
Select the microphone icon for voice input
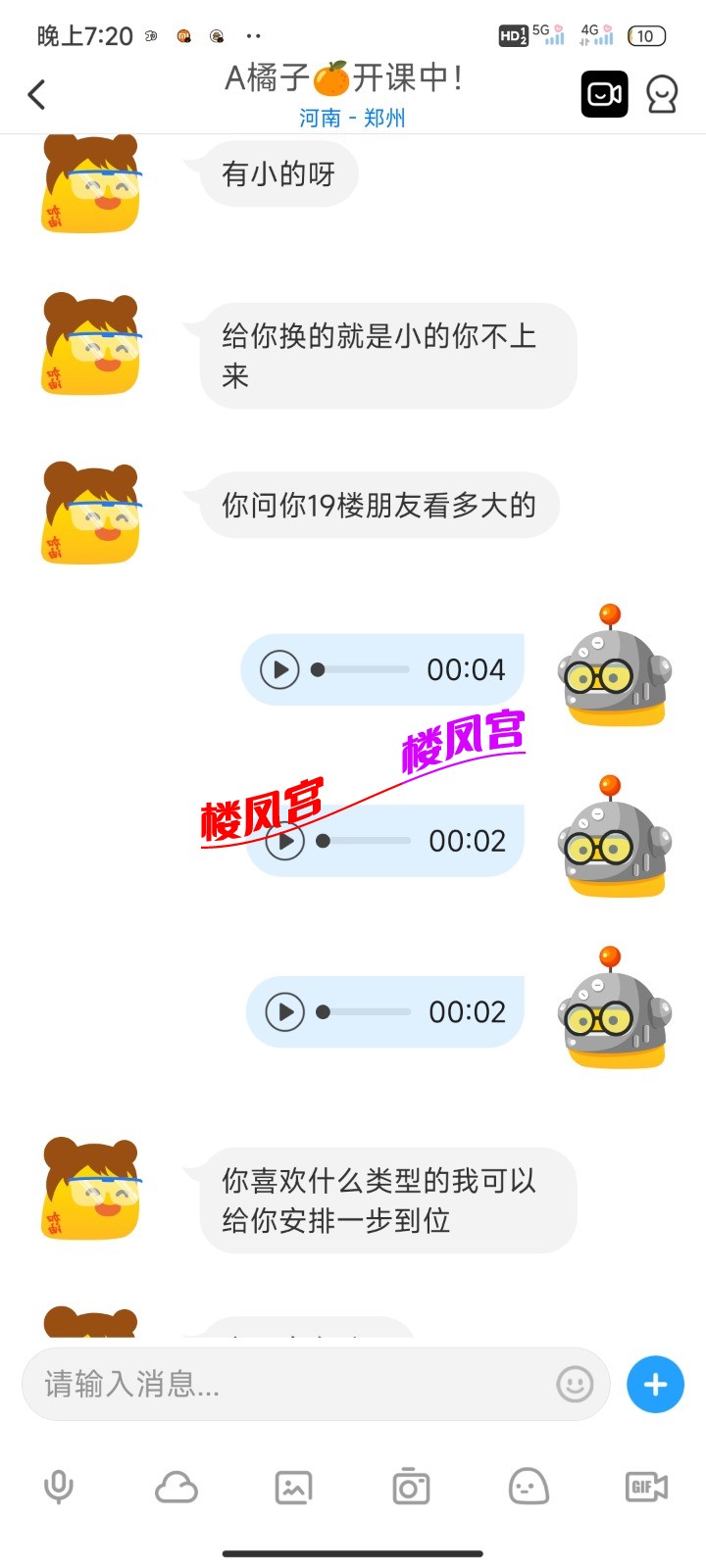pyautogui.click(x=60, y=1486)
